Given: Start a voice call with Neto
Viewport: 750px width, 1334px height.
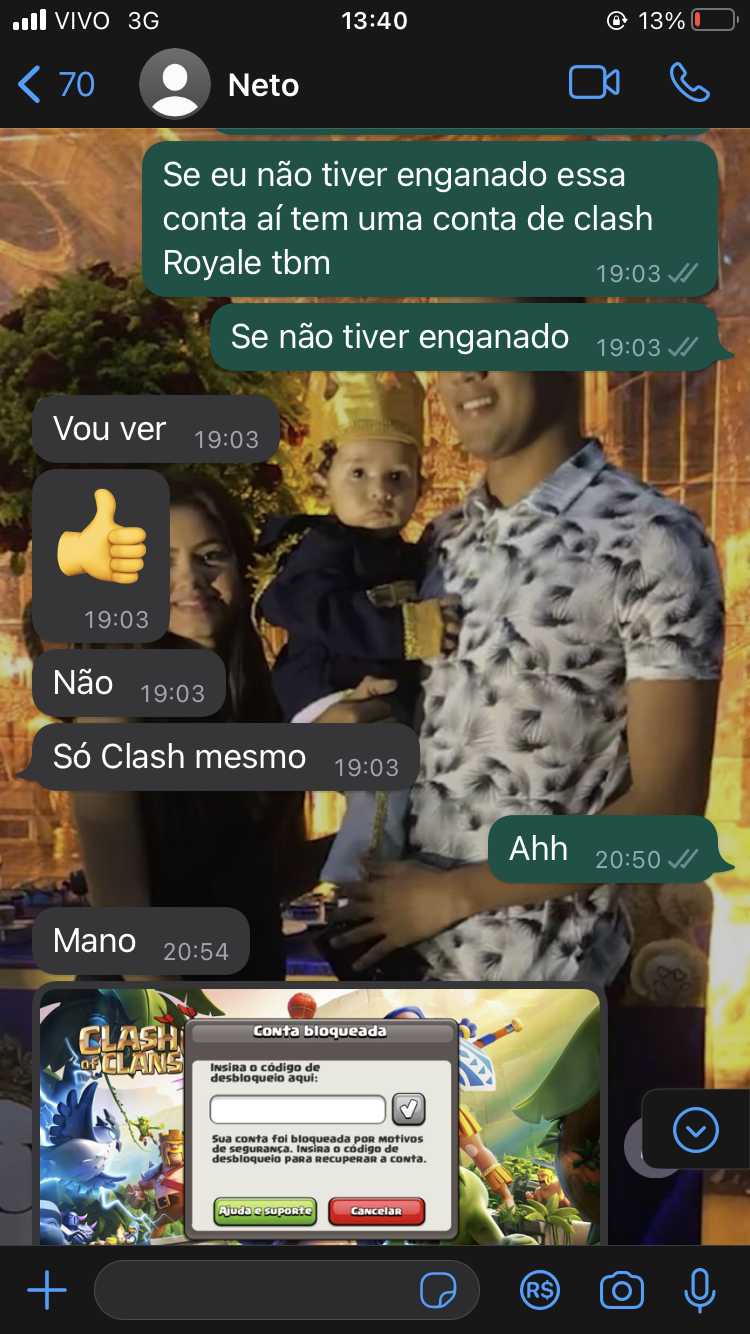Looking at the screenshot, I should click(689, 83).
